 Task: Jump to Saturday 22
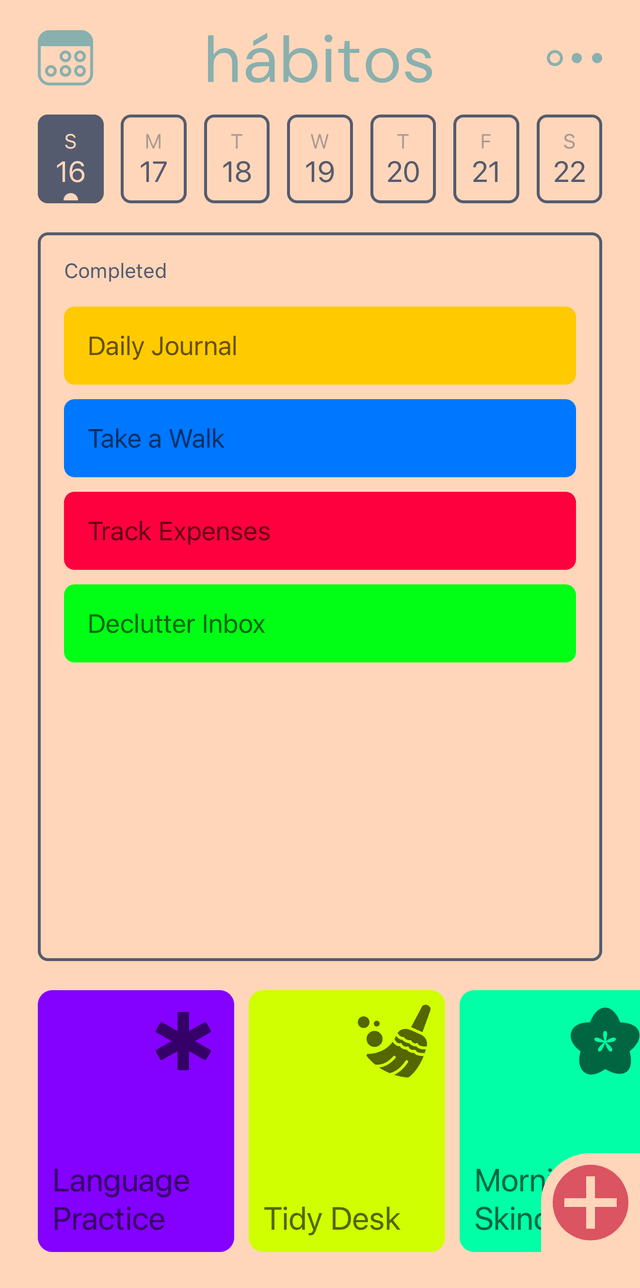[x=569, y=159]
